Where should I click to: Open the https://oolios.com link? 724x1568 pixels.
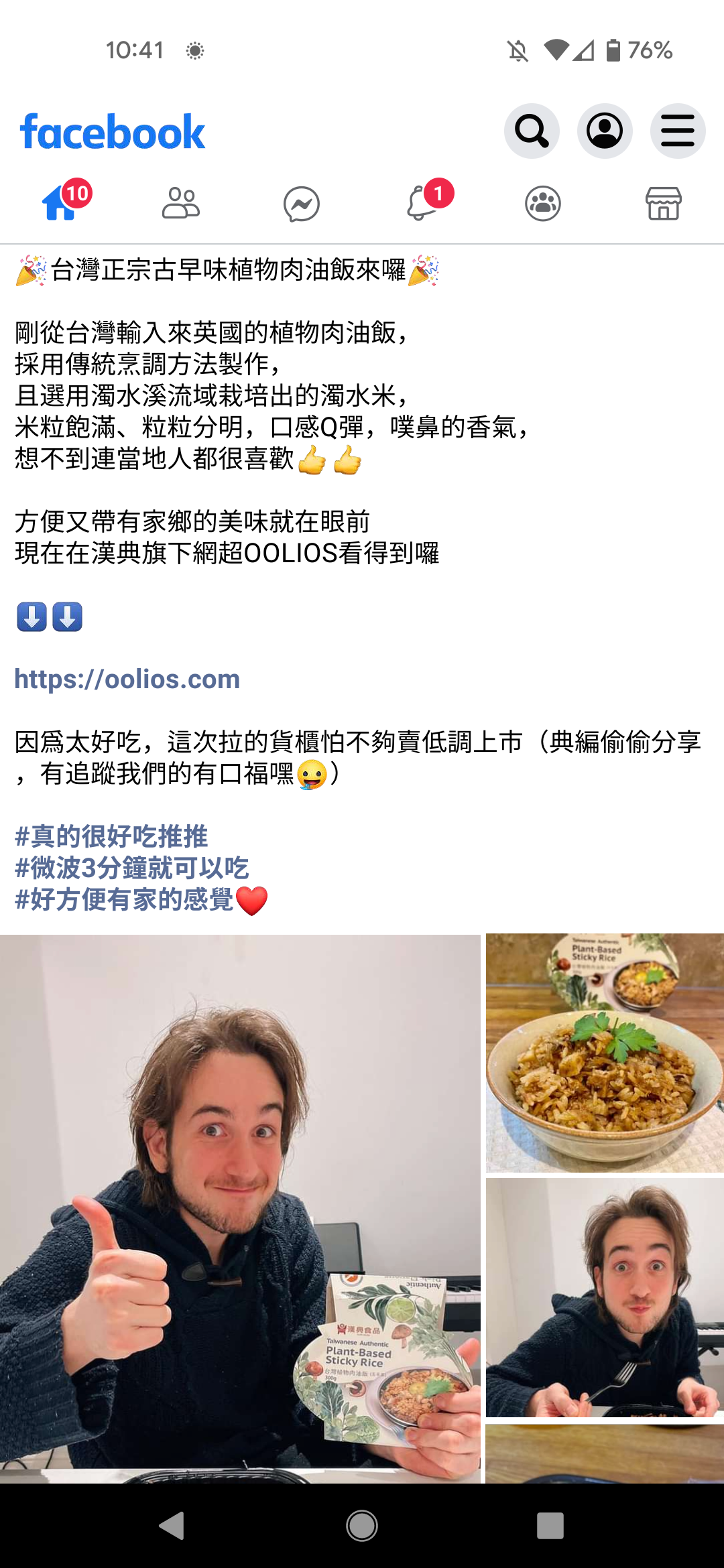[127, 679]
